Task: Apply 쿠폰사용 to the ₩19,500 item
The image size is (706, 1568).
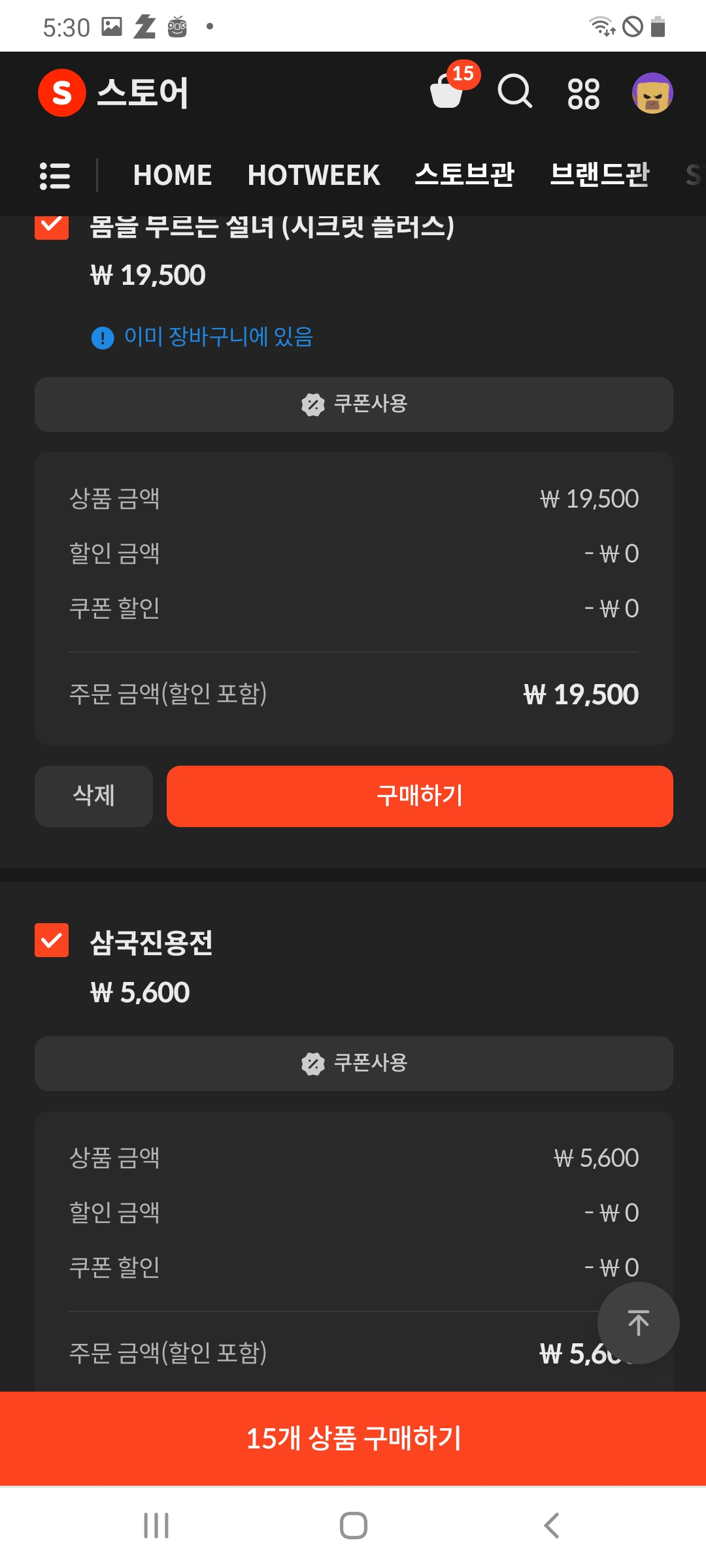Action: click(x=354, y=404)
